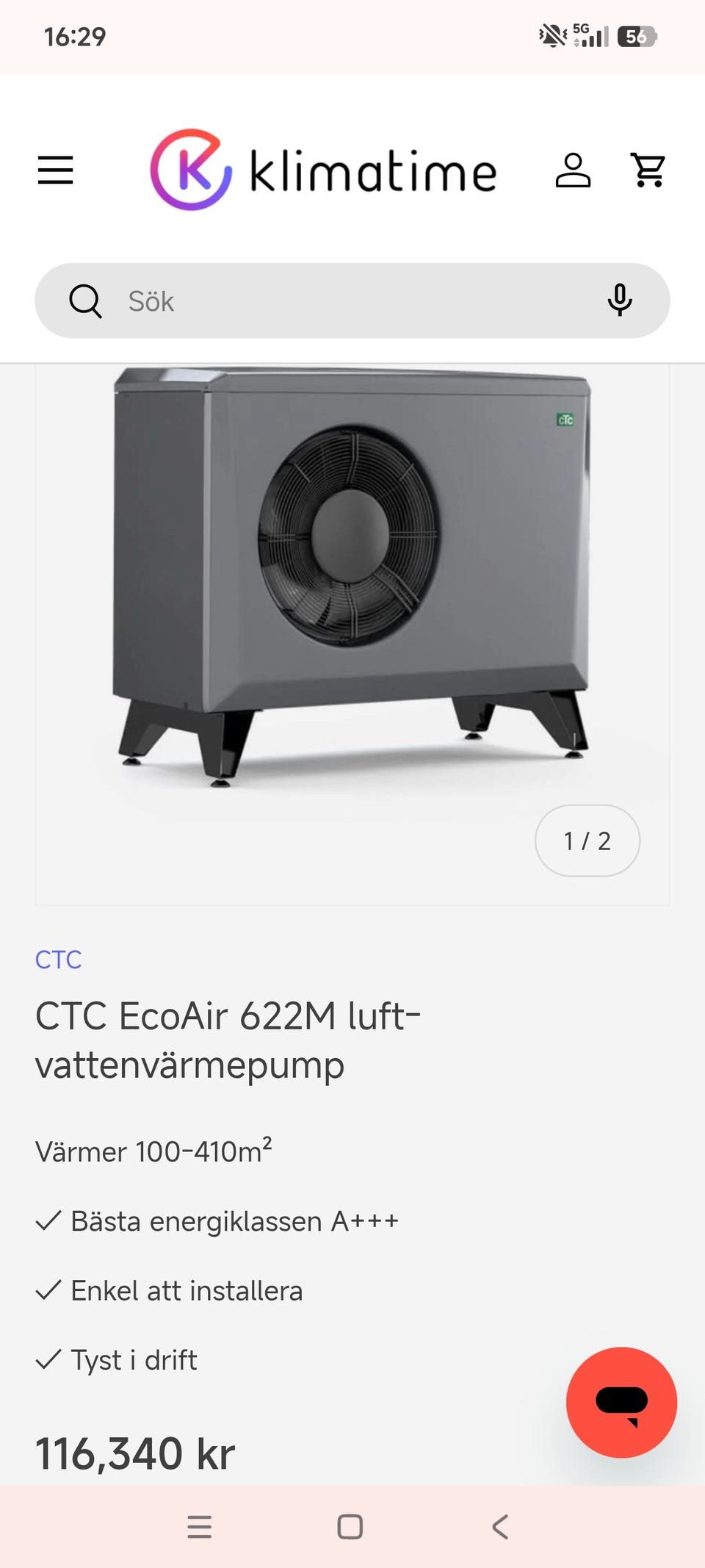Open the CTC brand link
705x1568 pixels.
[x=59, y=960]
